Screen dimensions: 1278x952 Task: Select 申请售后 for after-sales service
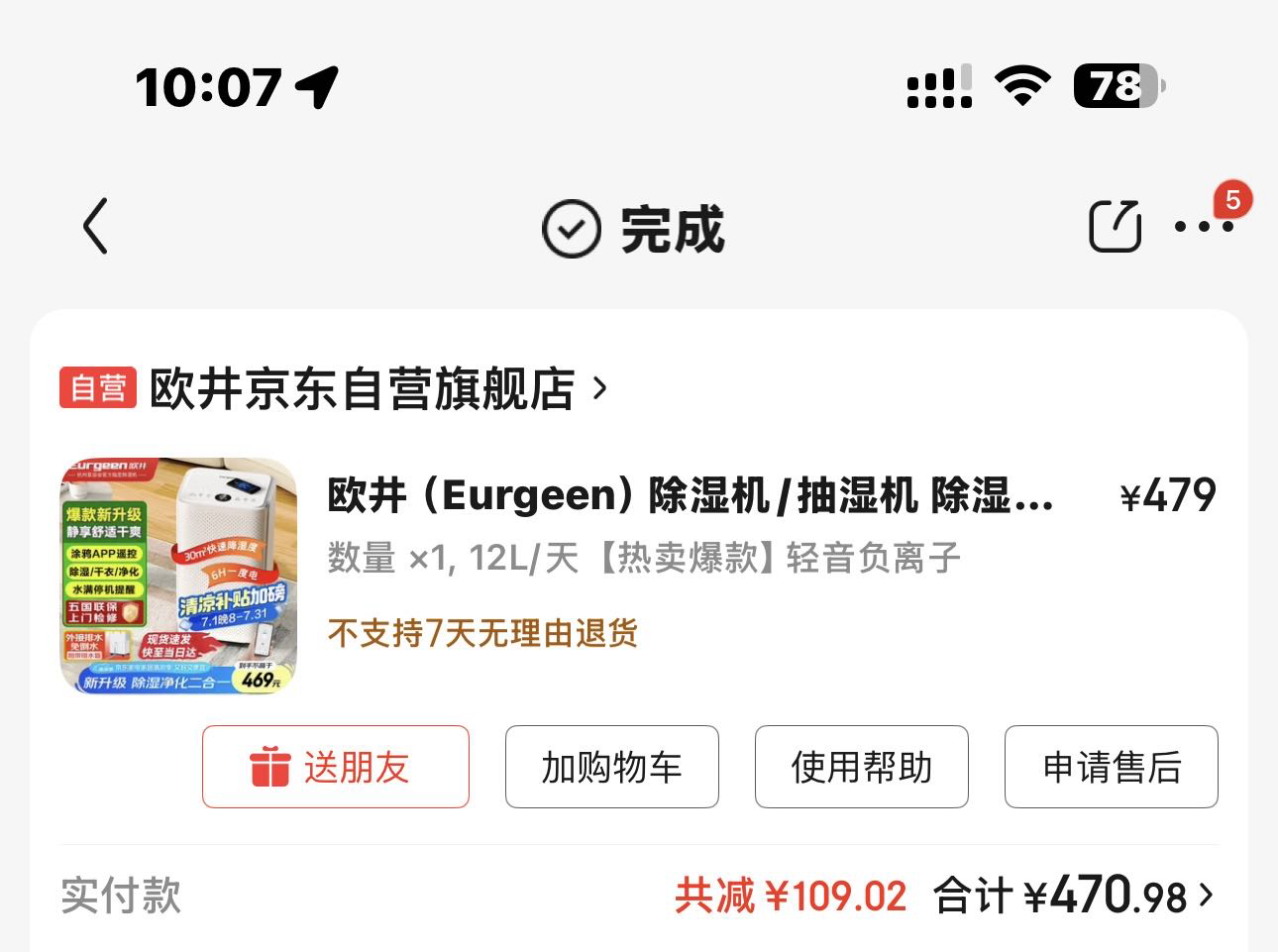(1112, 767)
